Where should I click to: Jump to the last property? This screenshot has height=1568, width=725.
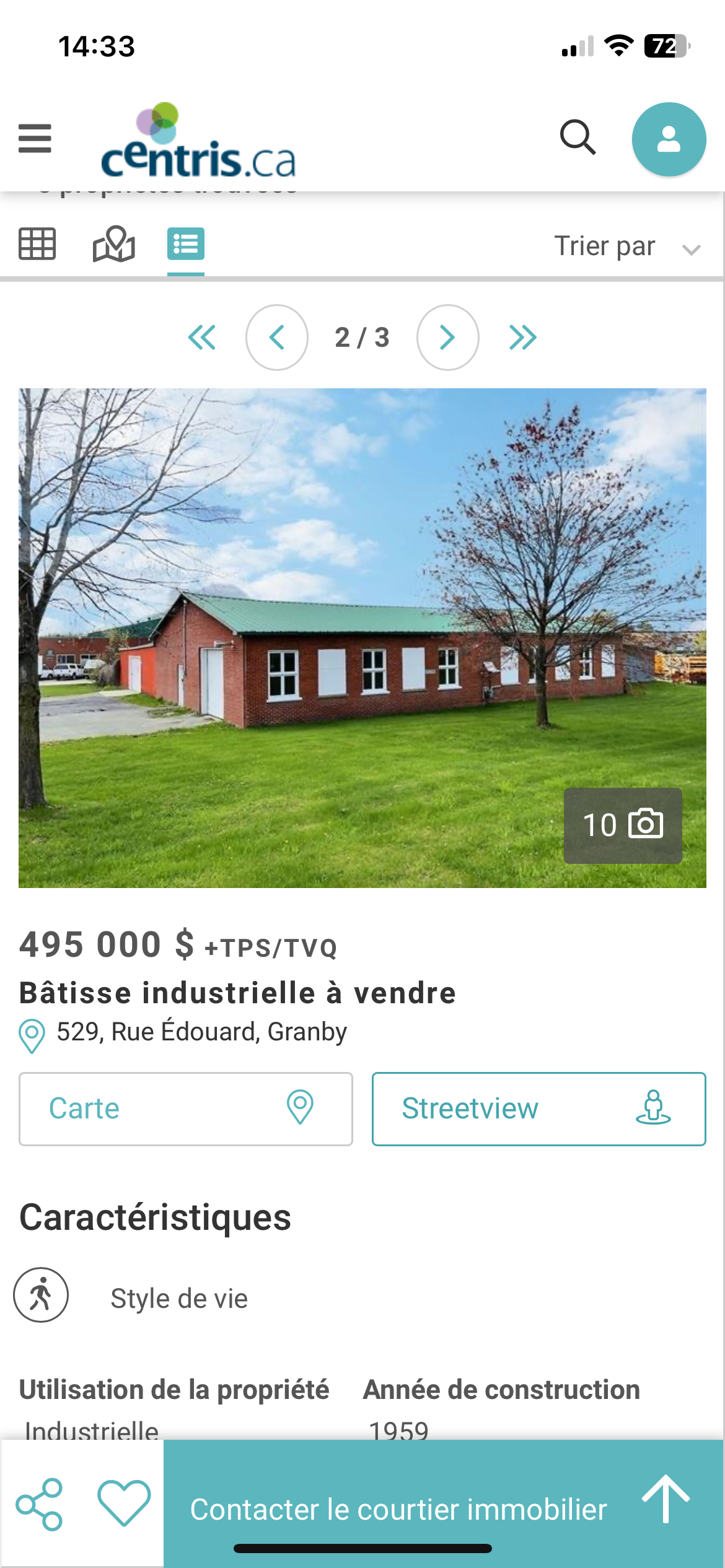[523, 338]
